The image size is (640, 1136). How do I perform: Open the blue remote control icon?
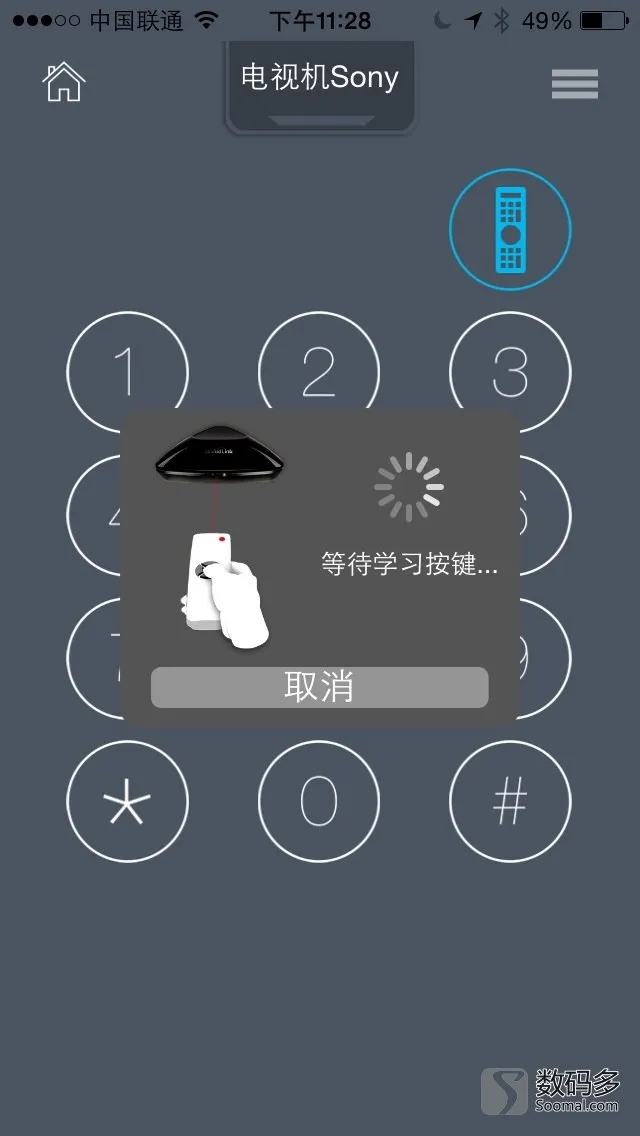point(510,230)
